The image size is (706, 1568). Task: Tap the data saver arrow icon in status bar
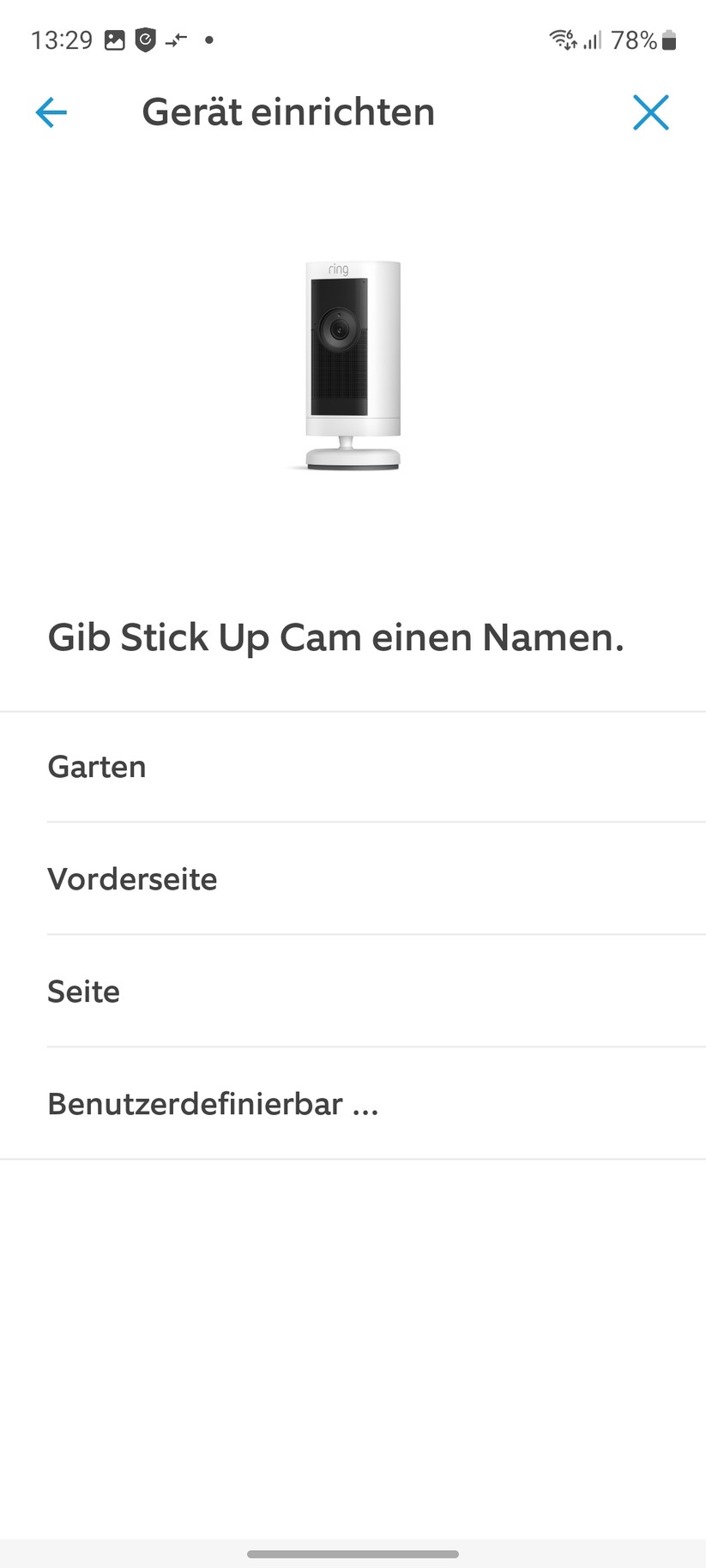pyautogui.click(x=176, y=39)
